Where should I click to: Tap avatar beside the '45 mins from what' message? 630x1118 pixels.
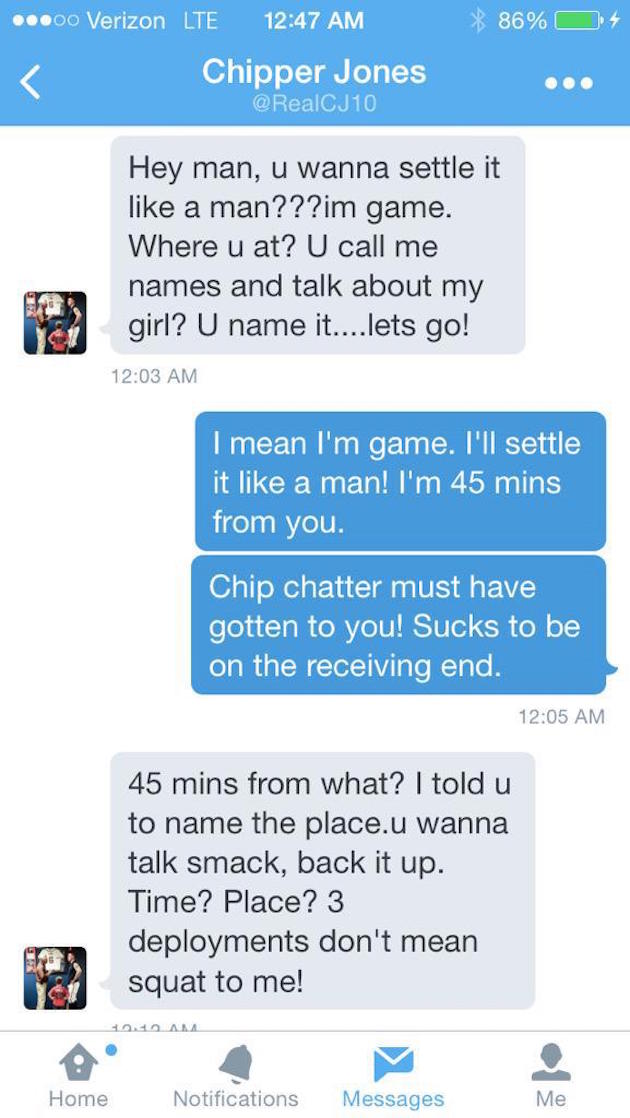(55, 977)
